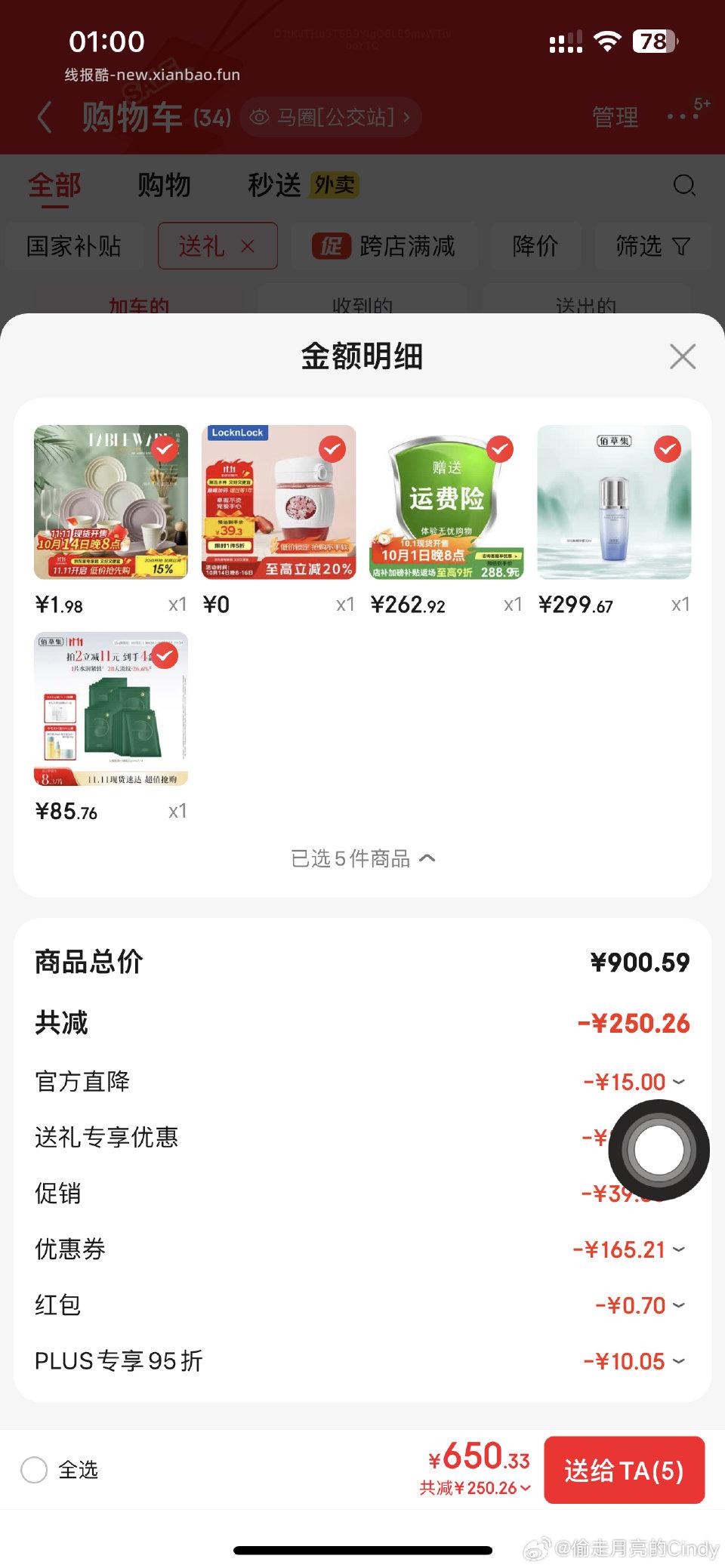This screenshot has width=725, height=1568.
Task: Click the 管理 link at top right
Action: [615, 117]
